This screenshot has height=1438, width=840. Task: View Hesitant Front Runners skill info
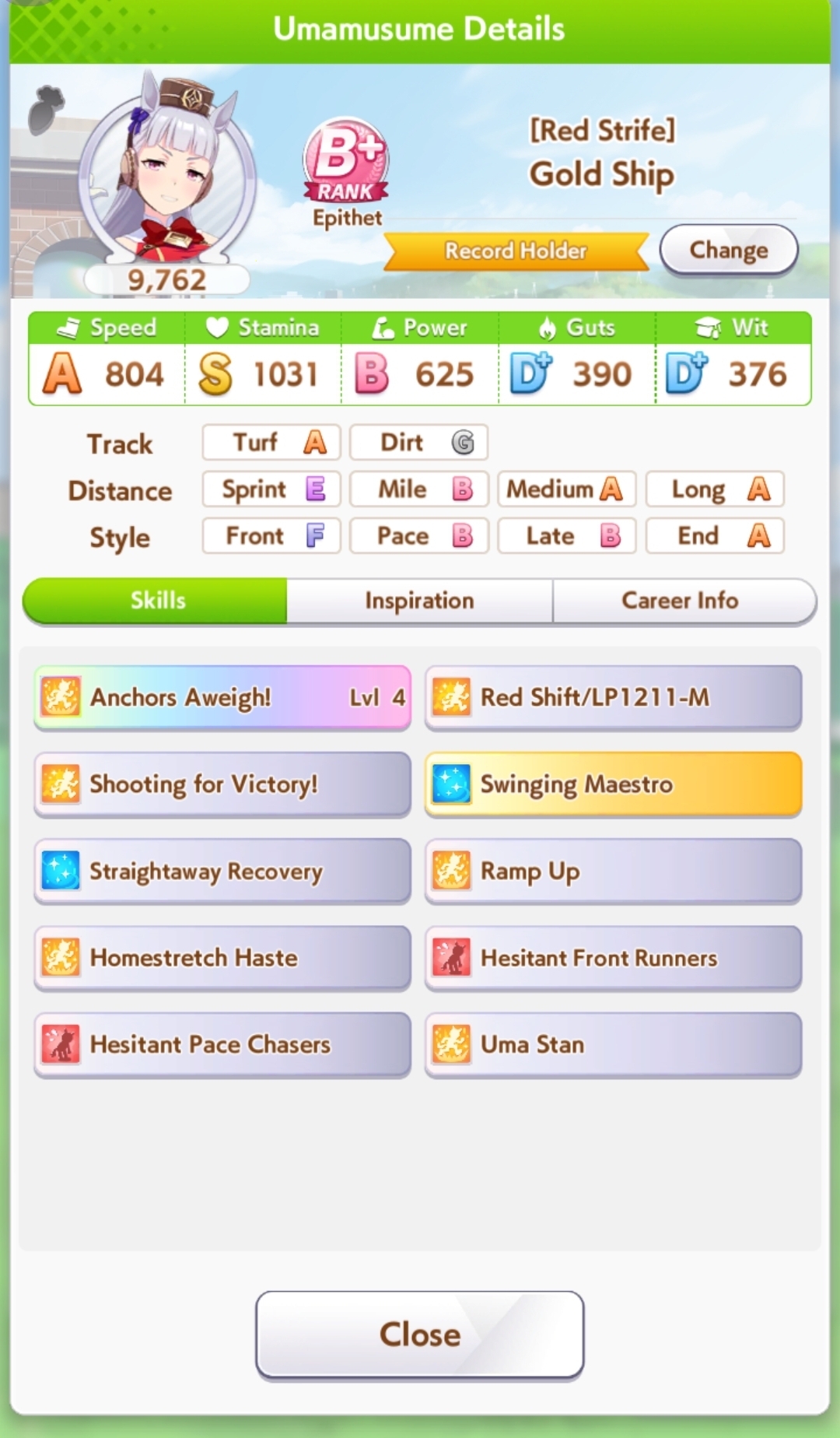click(x=613, y=957)
